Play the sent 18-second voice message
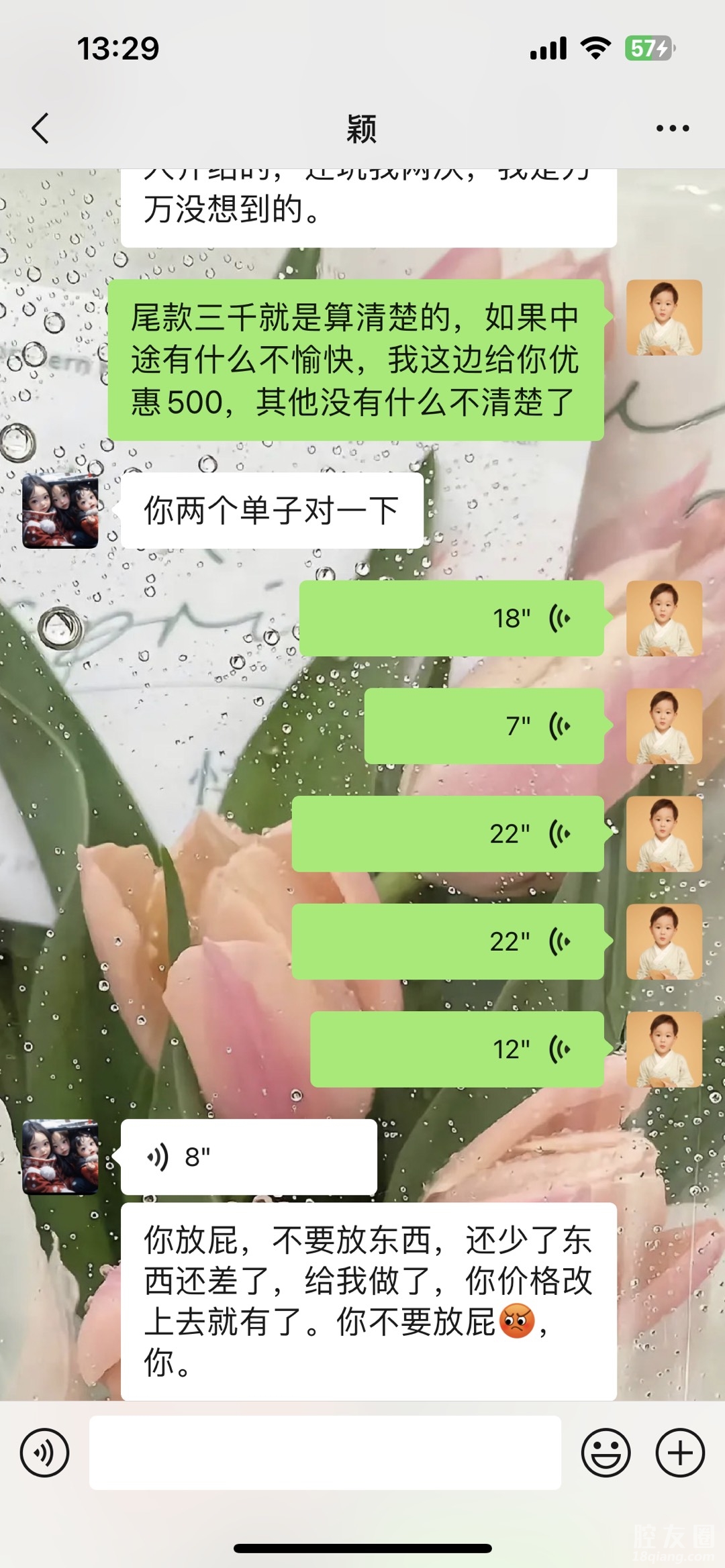The width and height of the screenshot is (725, 1568). pos(451,618)
